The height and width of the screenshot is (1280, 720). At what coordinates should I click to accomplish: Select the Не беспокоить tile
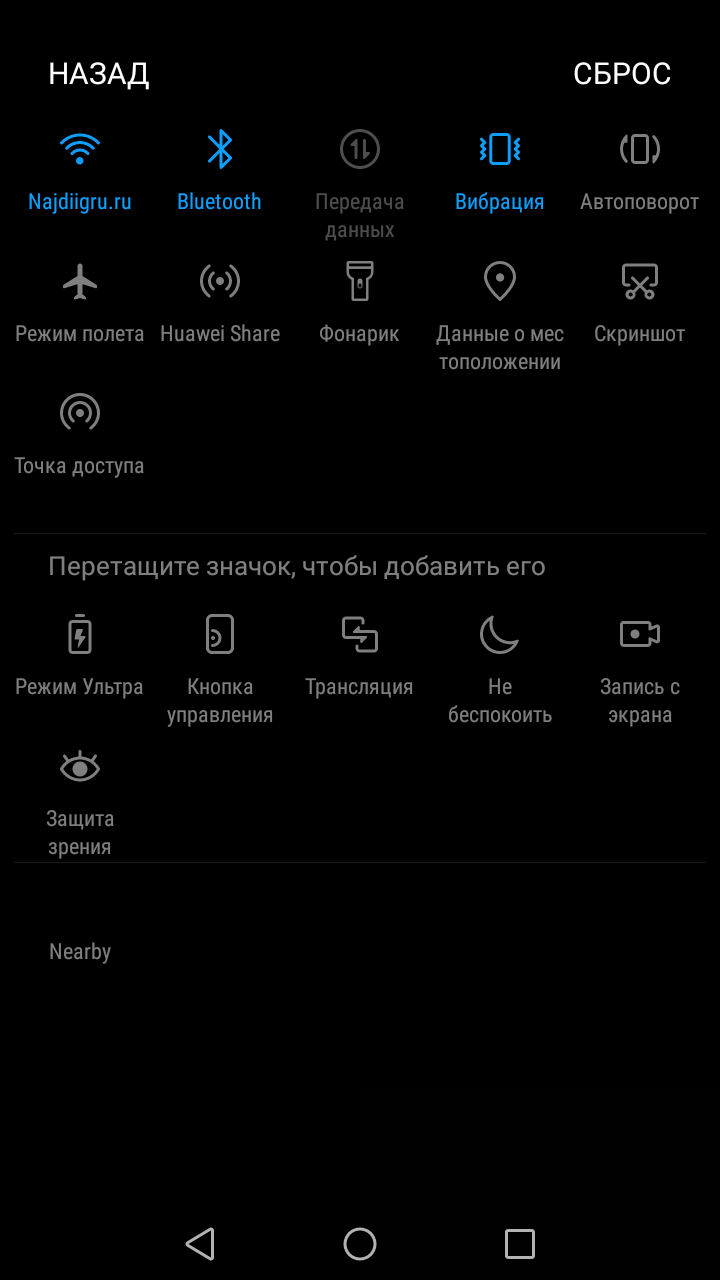(500, 671)
